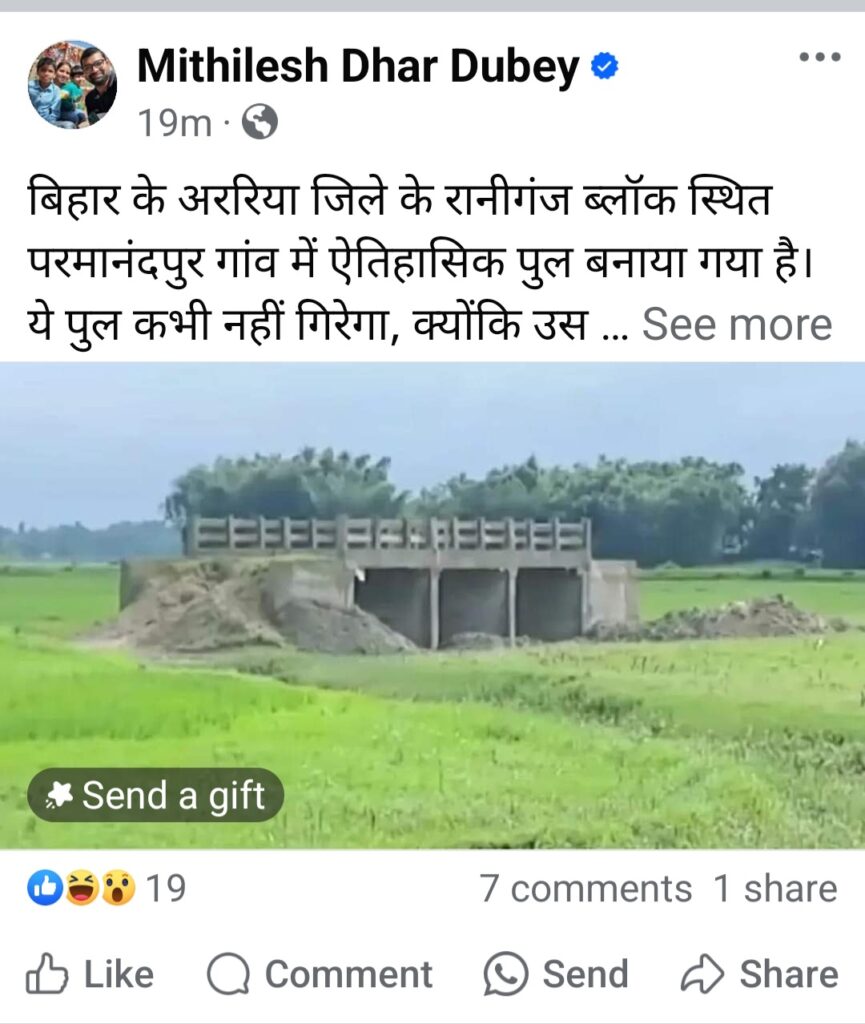Share this post
Screen dimensions: 865x1024
(x=760, y=974)
